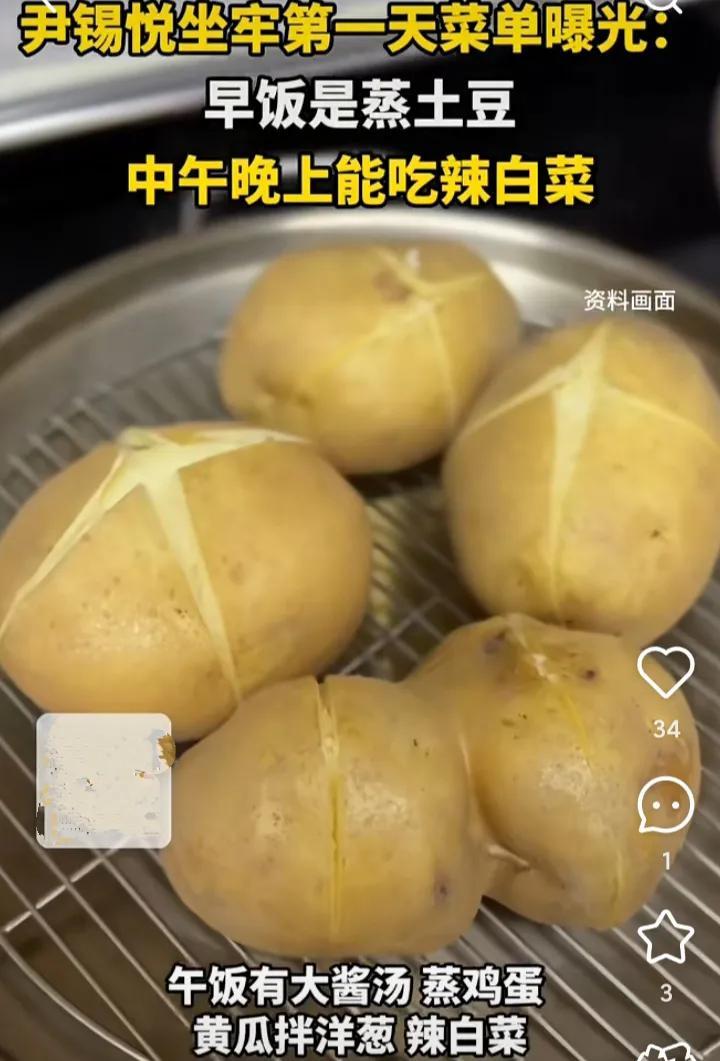This screenshot has width=720, height=1061.
Task: Open the comments on this video
Action: click(x=665, y=805)
